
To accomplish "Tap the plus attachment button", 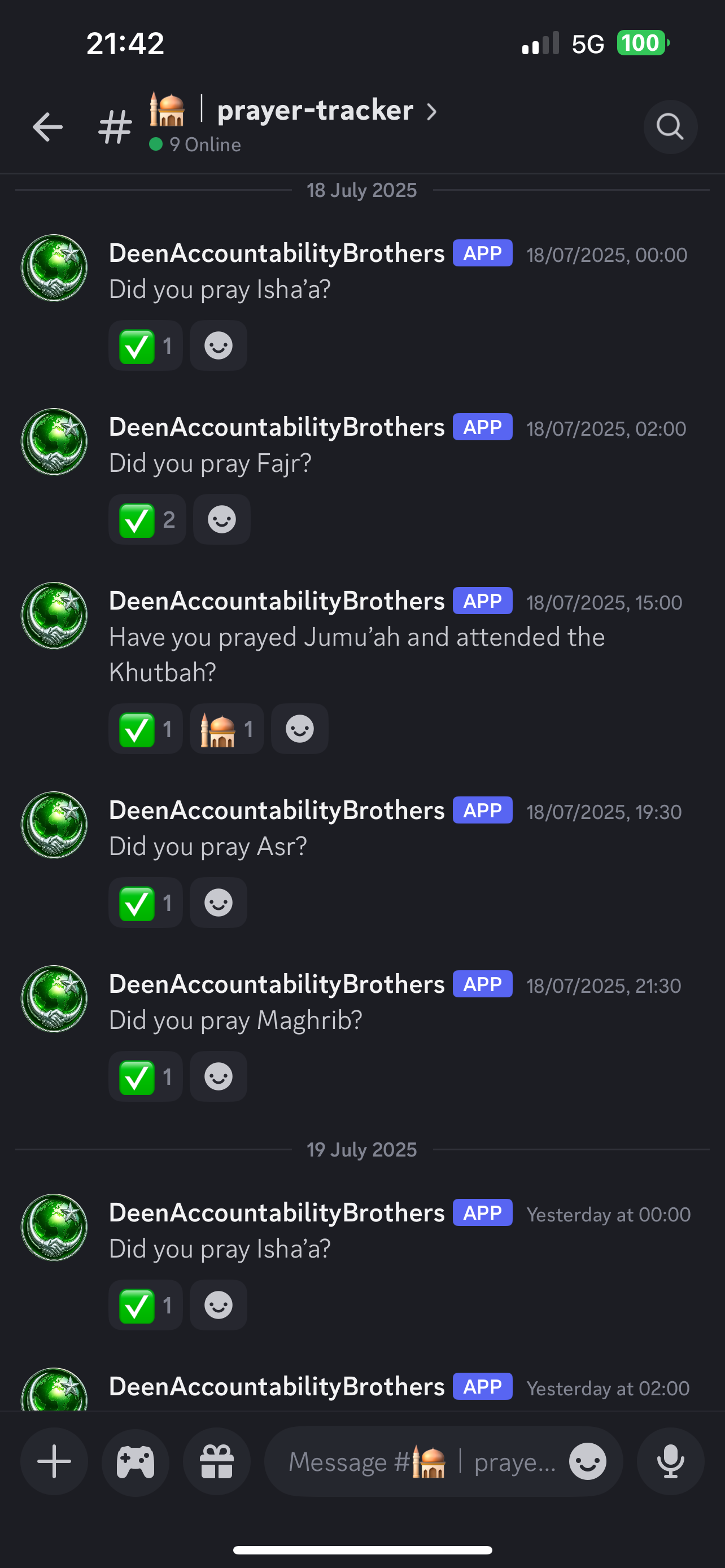I will pyautogui.click(x=54, y=1461).
